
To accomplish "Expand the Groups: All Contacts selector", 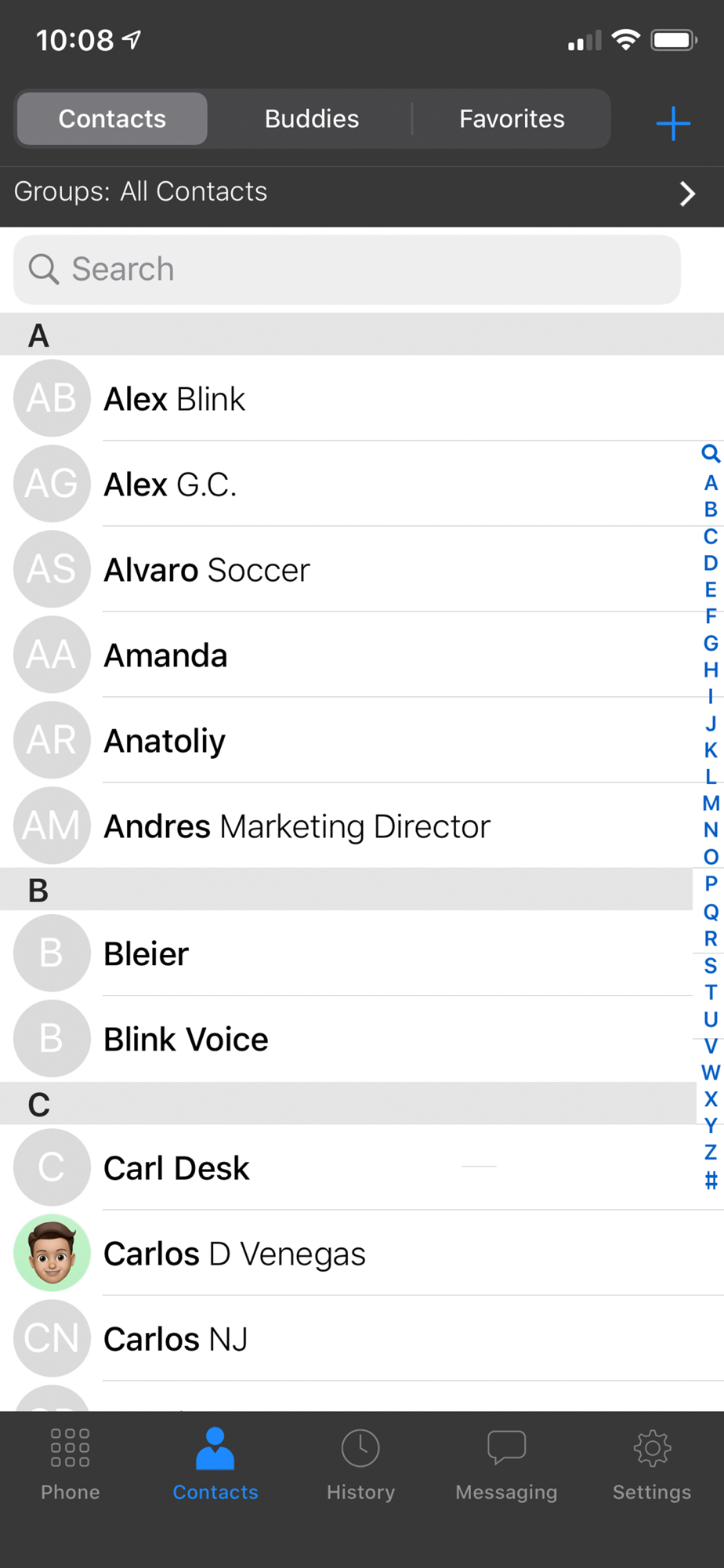I will [362, 193].
